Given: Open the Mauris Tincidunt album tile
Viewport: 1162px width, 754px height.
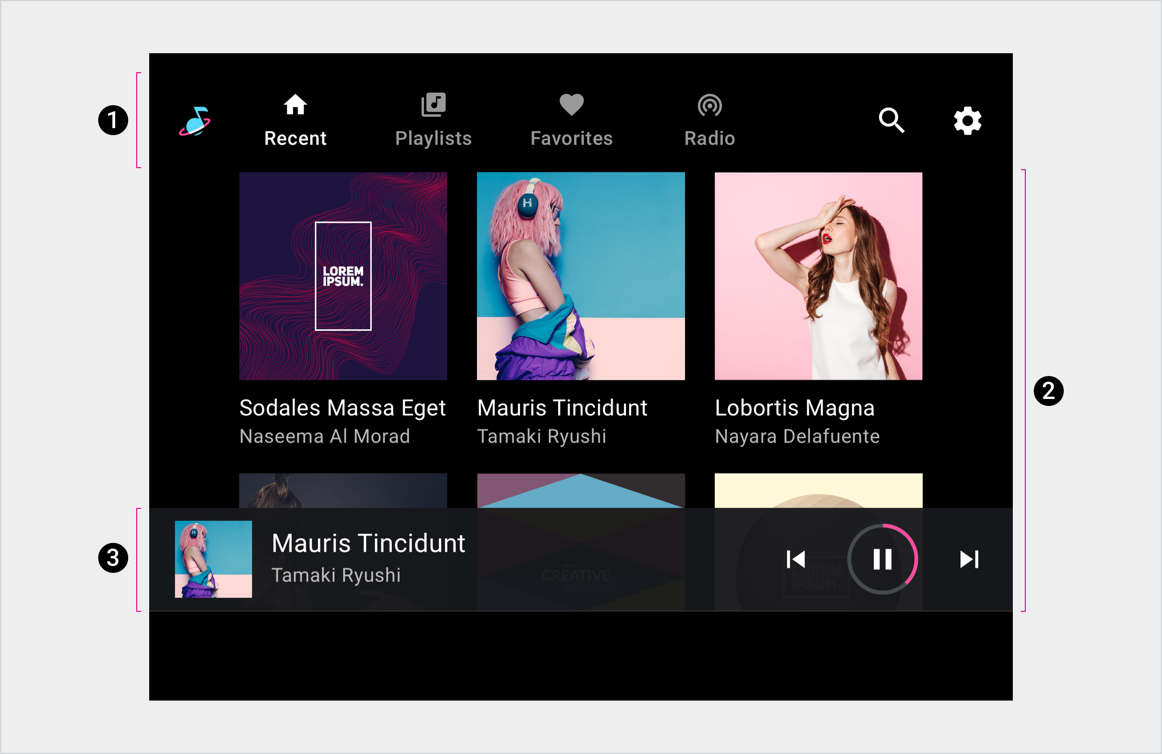Looking at the screenshot, I should click(581, 276).
